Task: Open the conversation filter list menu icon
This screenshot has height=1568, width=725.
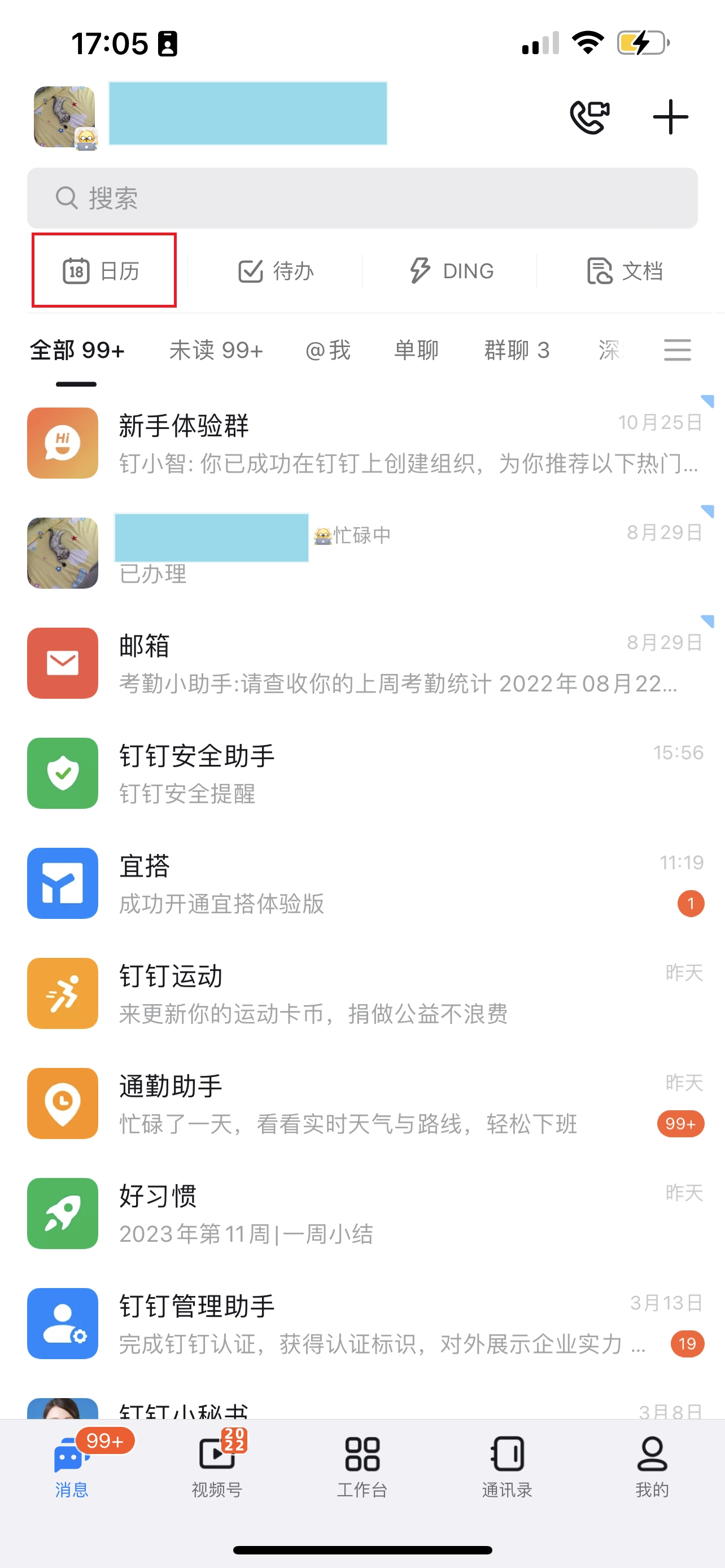Action: click(677, 350)
